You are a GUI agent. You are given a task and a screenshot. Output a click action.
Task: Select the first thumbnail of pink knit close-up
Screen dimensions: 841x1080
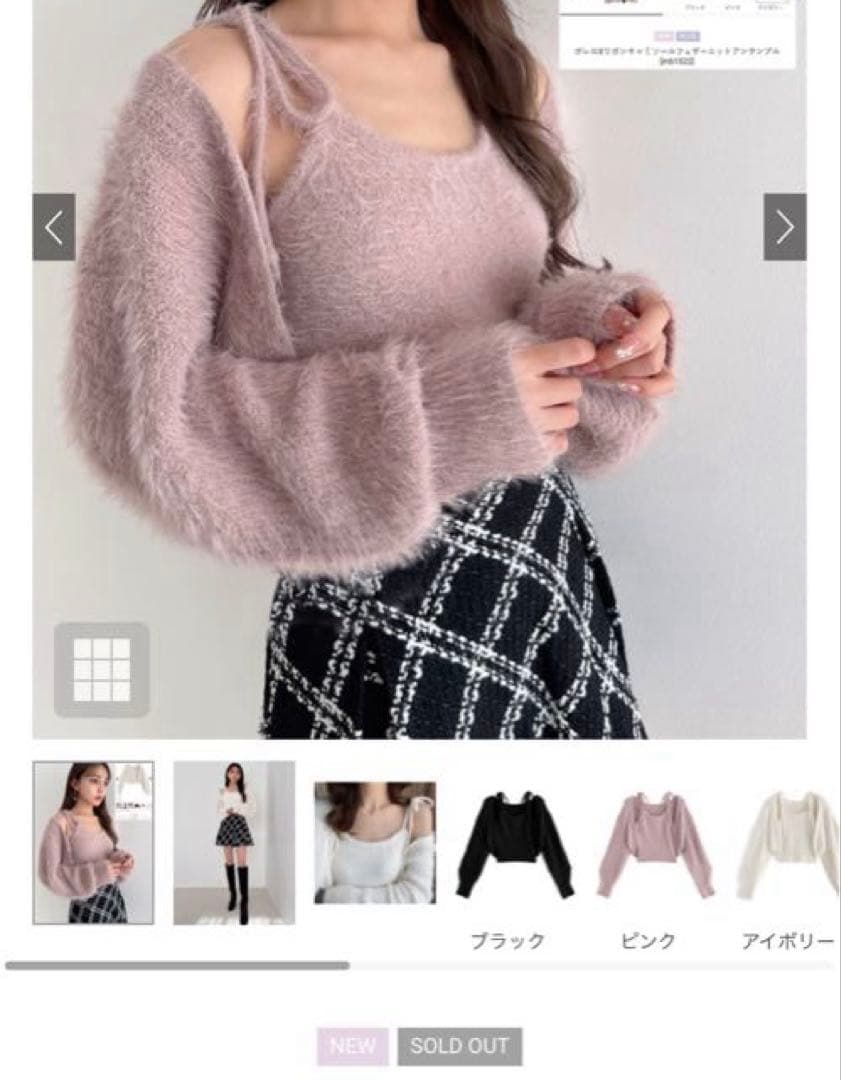click(93, 842)
